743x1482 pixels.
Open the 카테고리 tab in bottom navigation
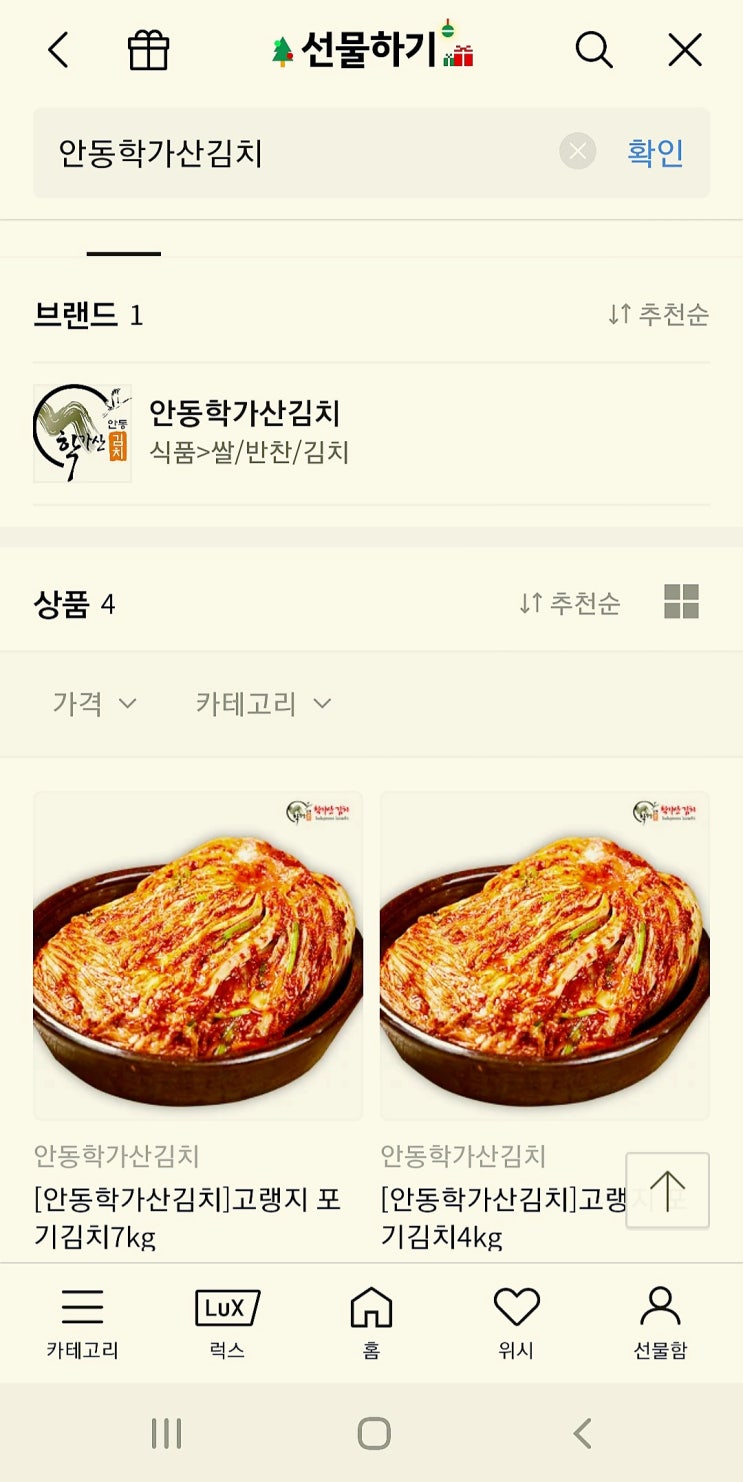tap(82, 1323)
